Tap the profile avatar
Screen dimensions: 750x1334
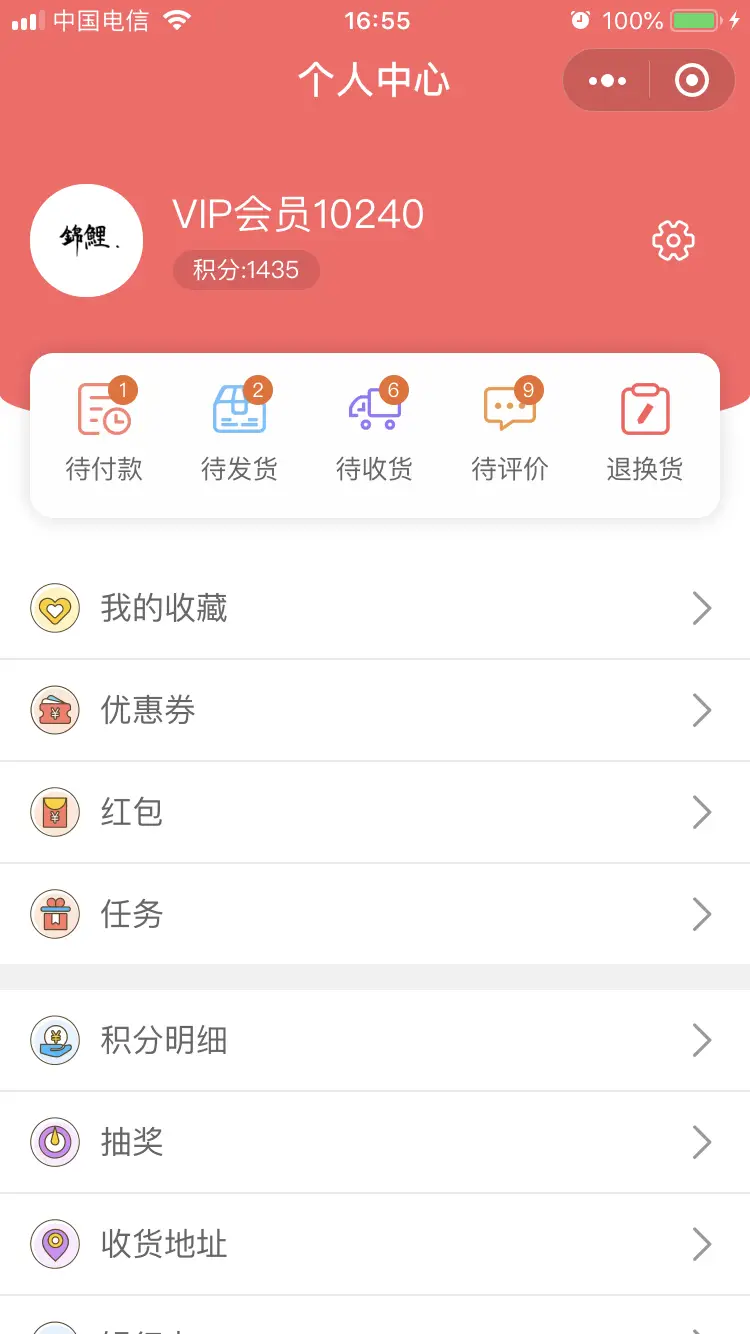tap(87, 240)
